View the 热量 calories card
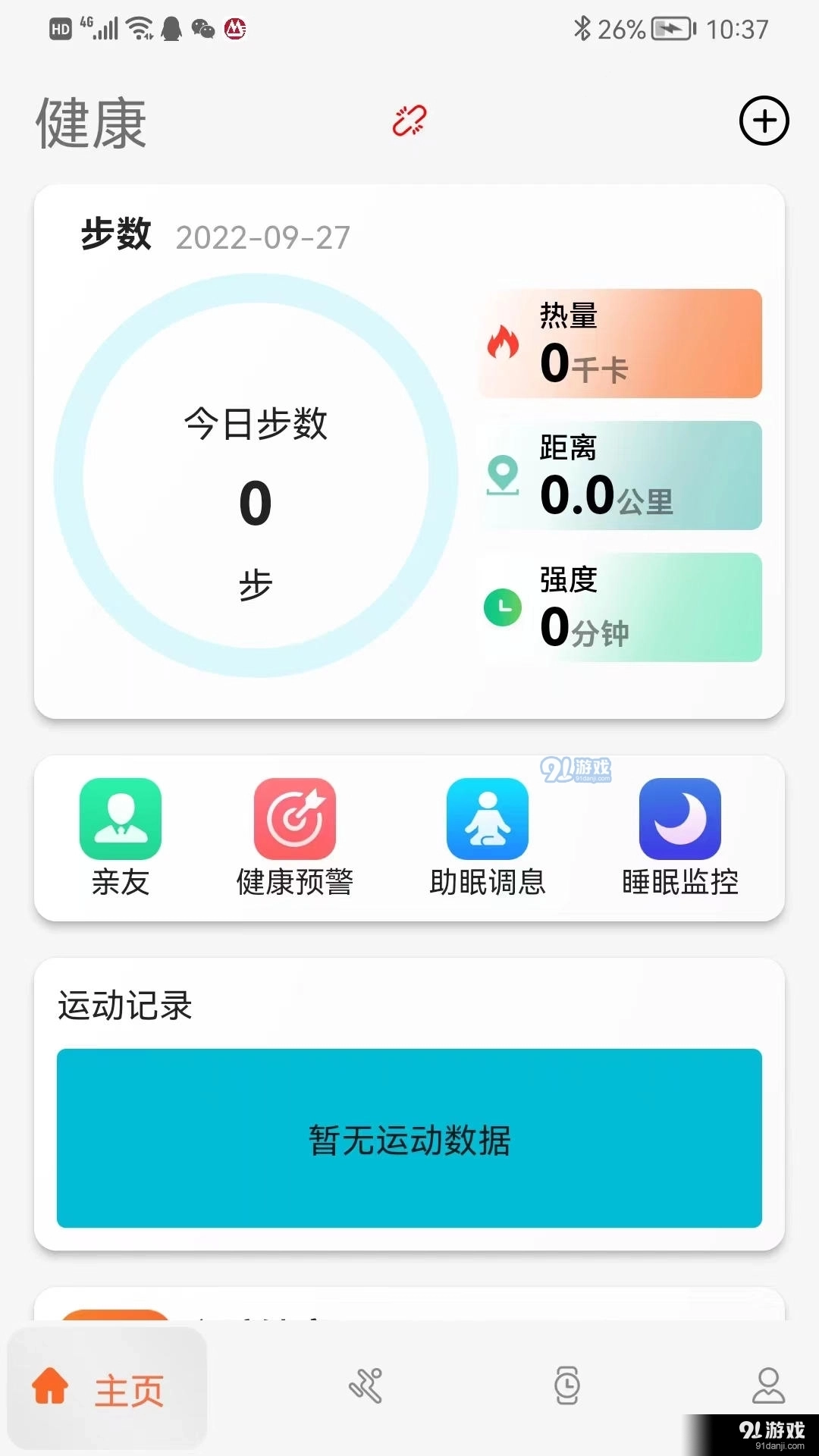This screenshot has height=1456, width=819. (x=620, y=344)
